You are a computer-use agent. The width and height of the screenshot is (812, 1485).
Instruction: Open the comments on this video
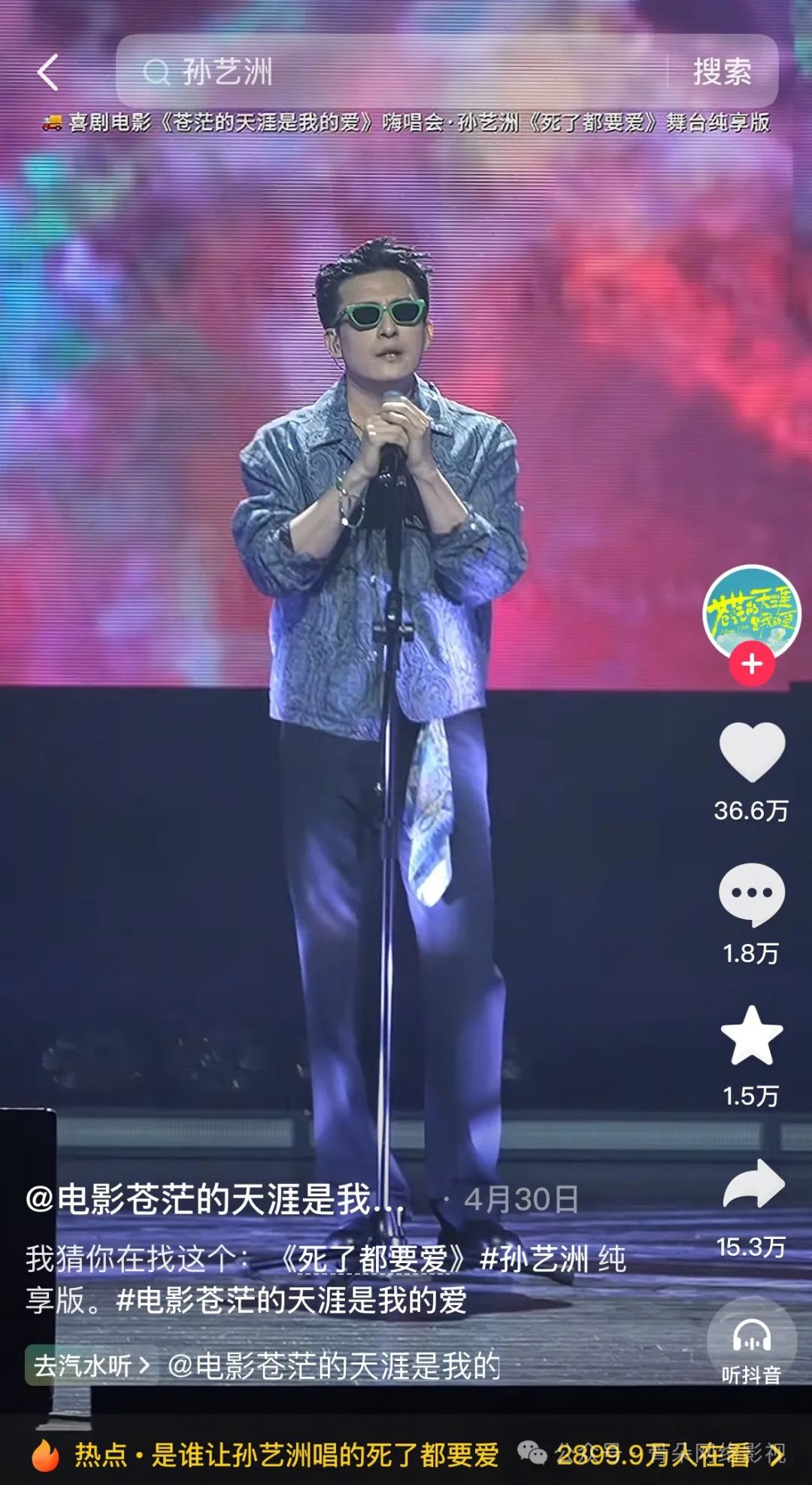tap(752, 894)
